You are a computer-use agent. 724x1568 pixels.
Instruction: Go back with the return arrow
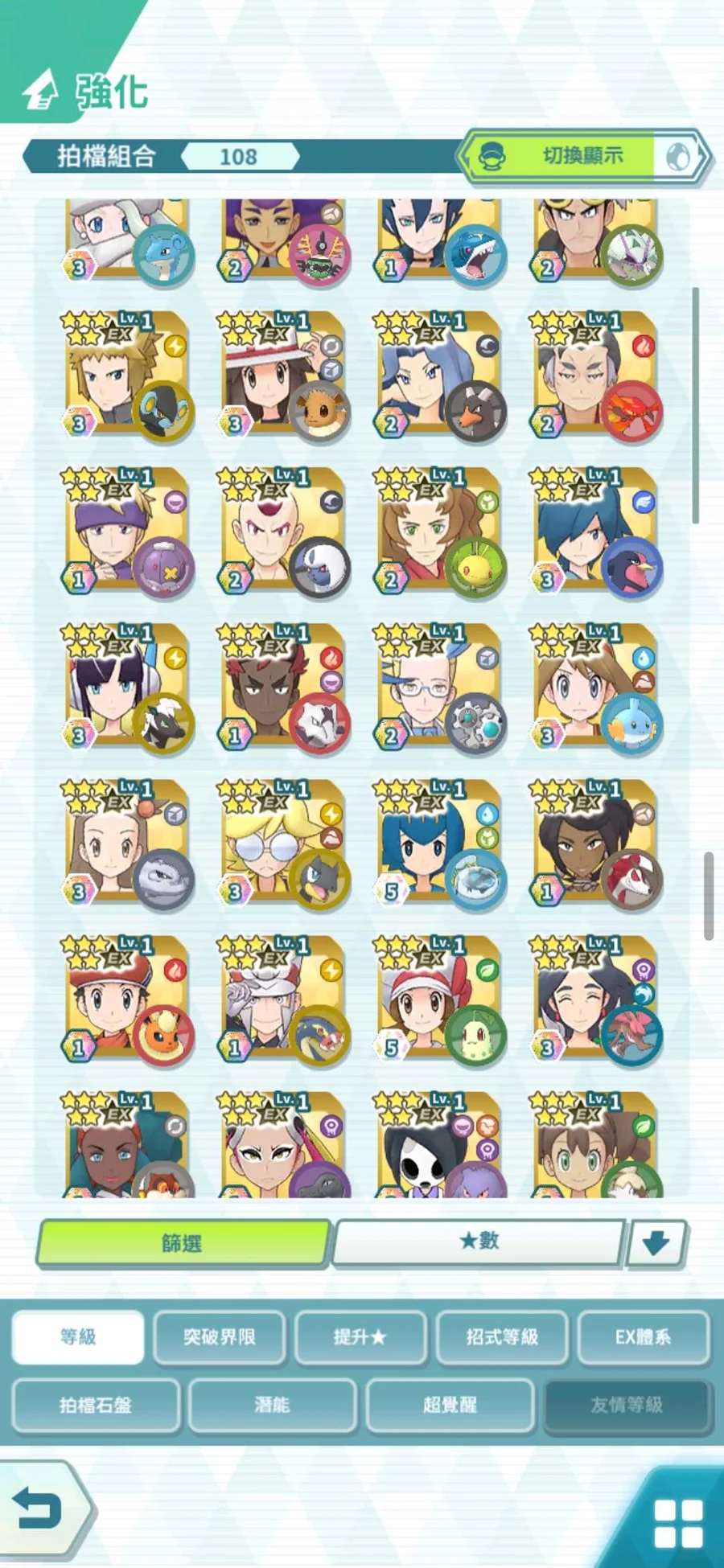39,1508
